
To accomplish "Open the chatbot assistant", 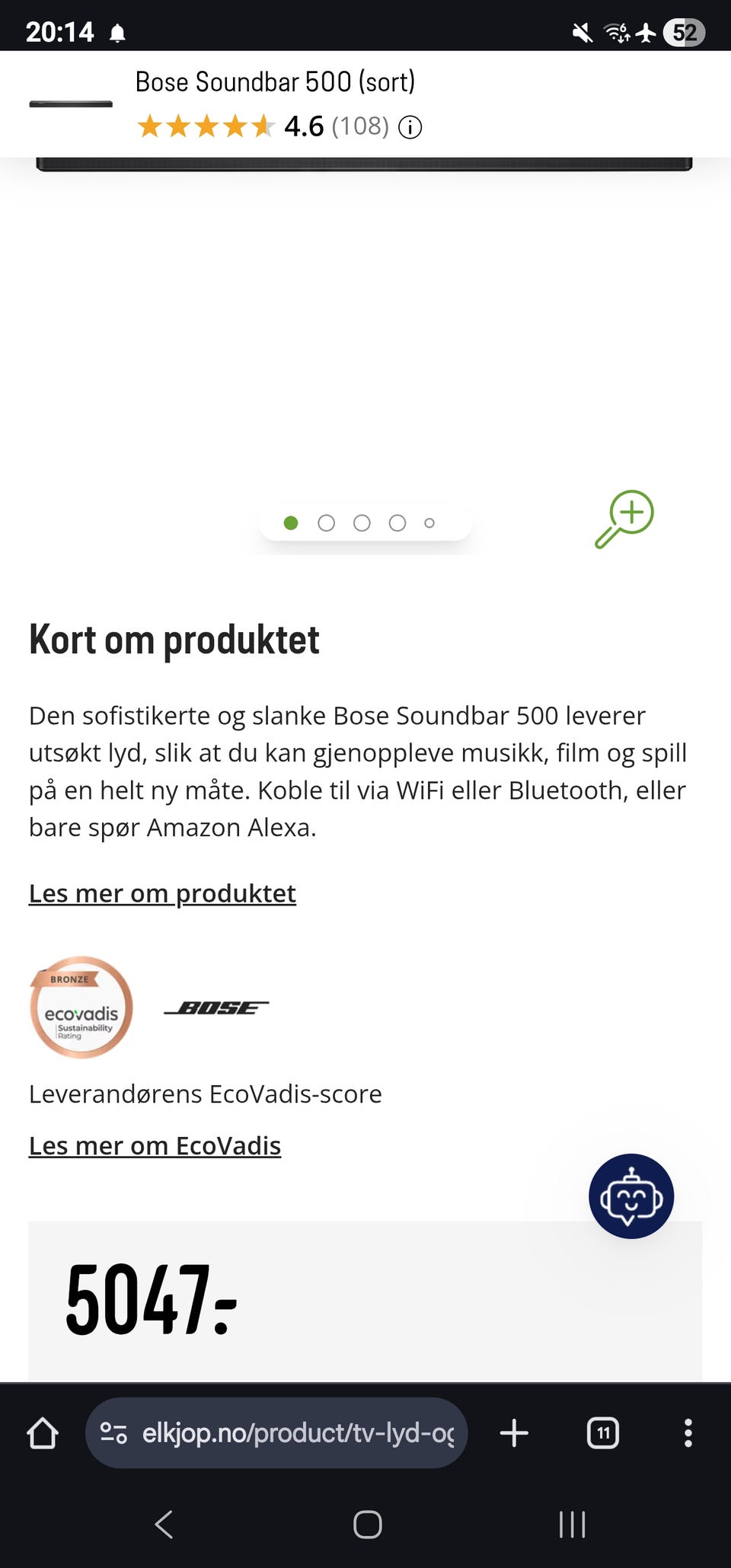I will tap(631, 1196).
